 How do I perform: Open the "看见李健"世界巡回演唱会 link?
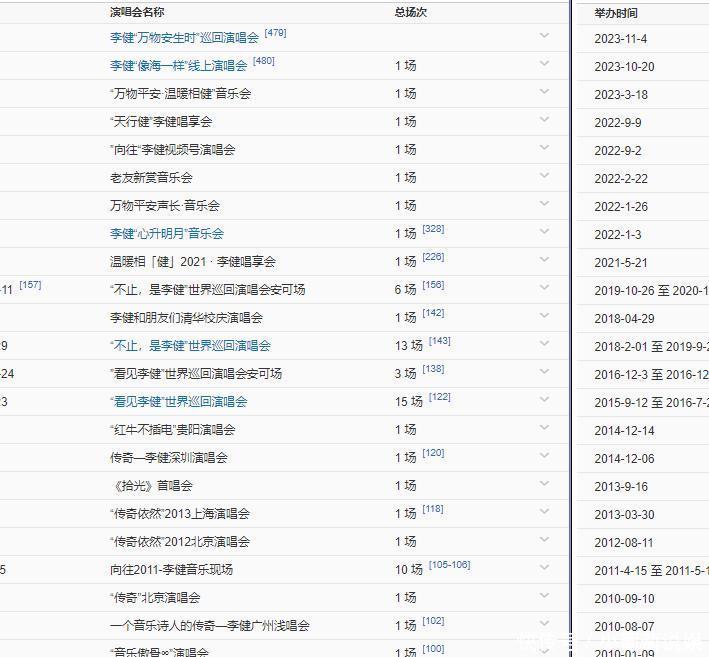(x=178, y=402)
